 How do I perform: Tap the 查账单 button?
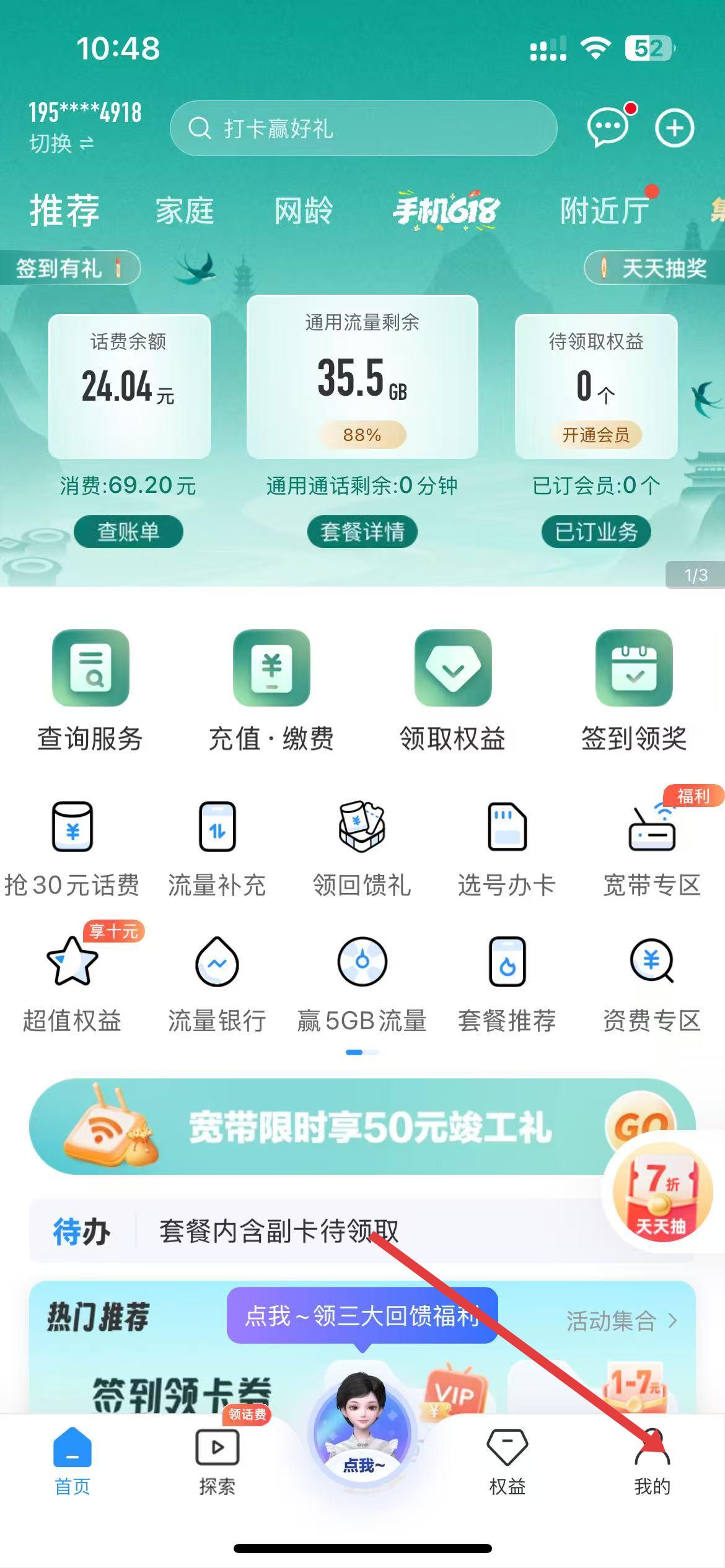coord(128,532)
